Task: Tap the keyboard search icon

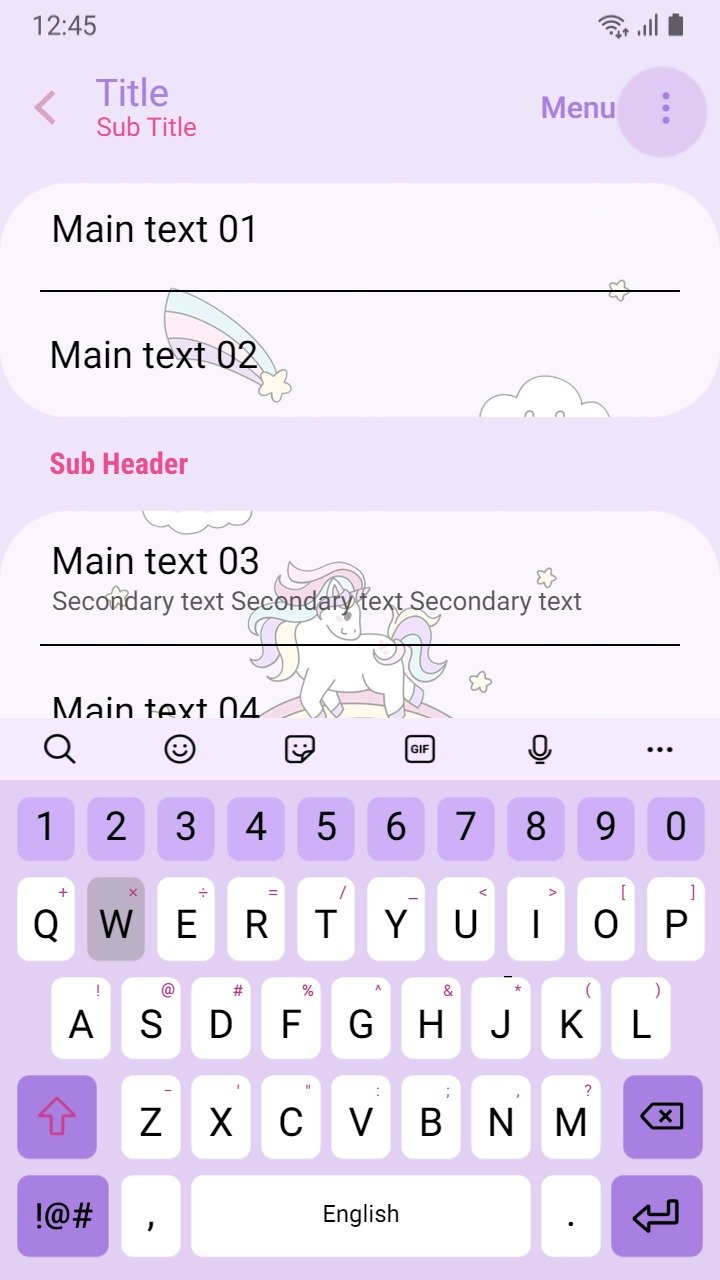Action: click(x=60, y=748)
